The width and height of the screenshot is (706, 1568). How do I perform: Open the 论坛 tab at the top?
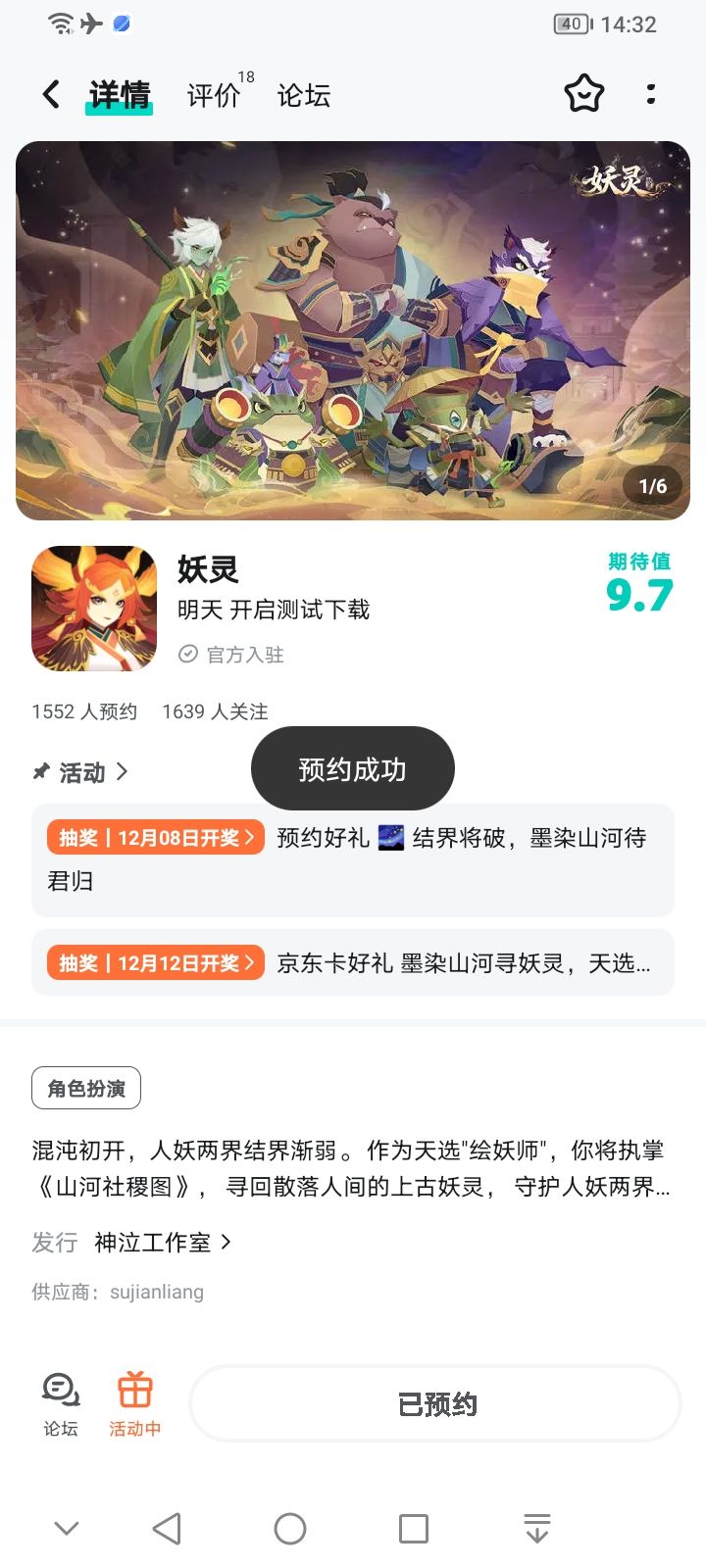point(302,94)
